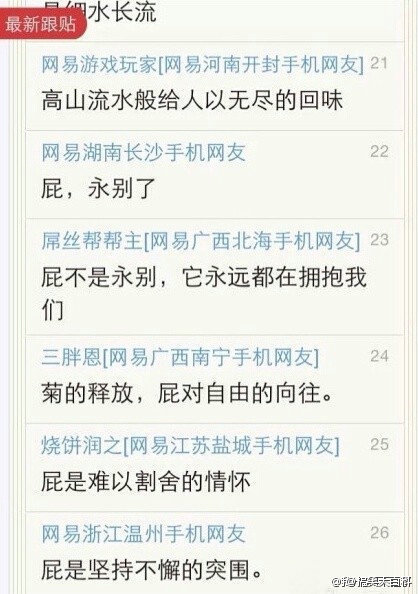Select the comment 屁，永别了
The height and width of the screenshot is (594, 418).
pyautogui.click(x=214, y=175)
